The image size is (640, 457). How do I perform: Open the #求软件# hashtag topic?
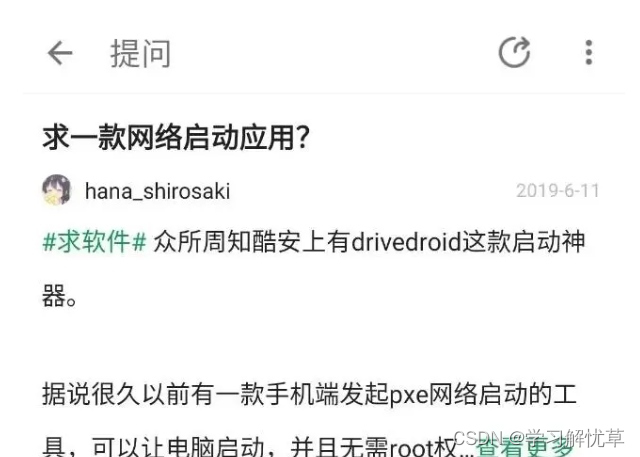(95, 243)
